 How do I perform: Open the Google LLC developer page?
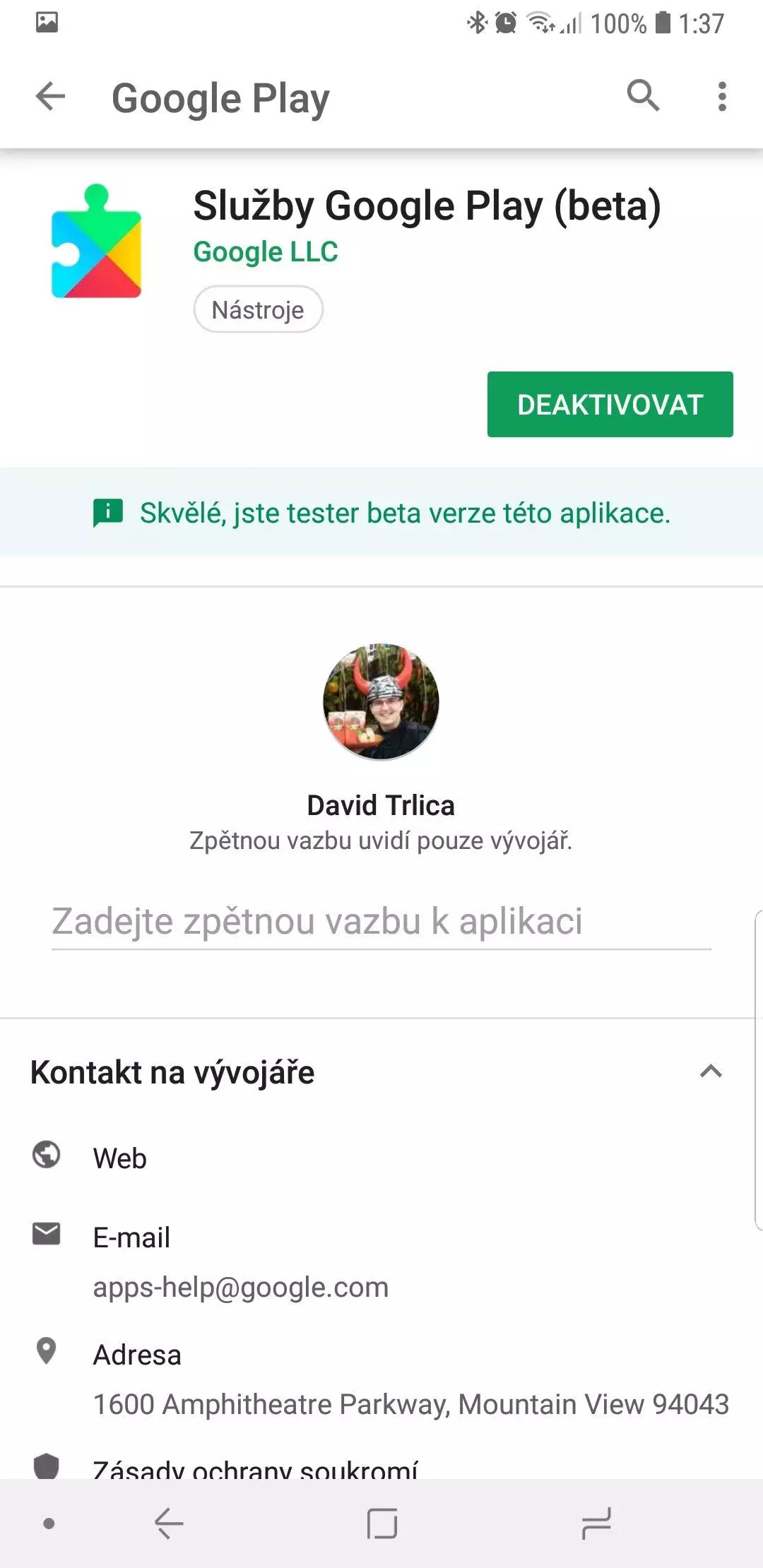pyautogui.click(x=266, y=251)
